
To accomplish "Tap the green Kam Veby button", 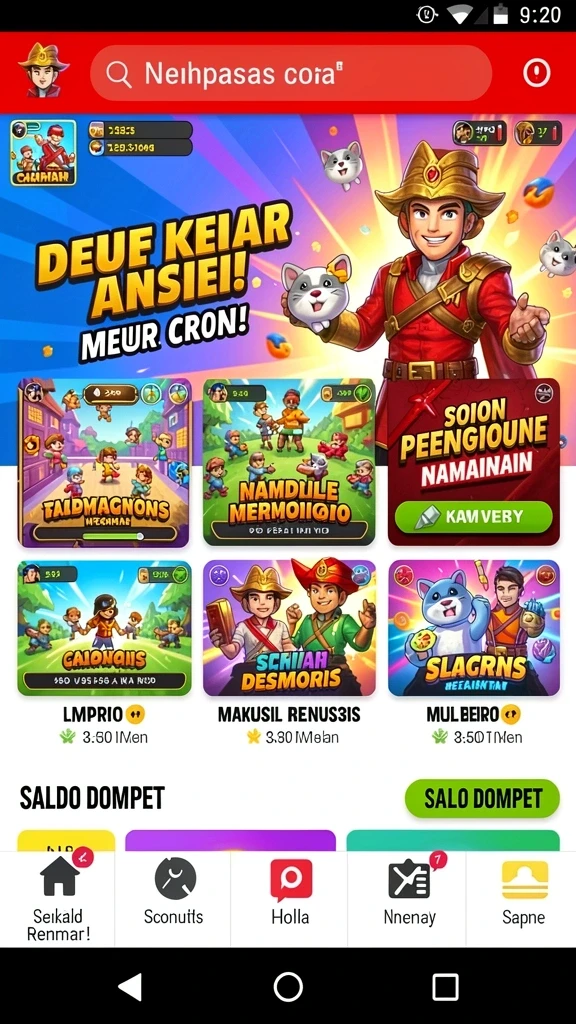I will click(473, 517).
